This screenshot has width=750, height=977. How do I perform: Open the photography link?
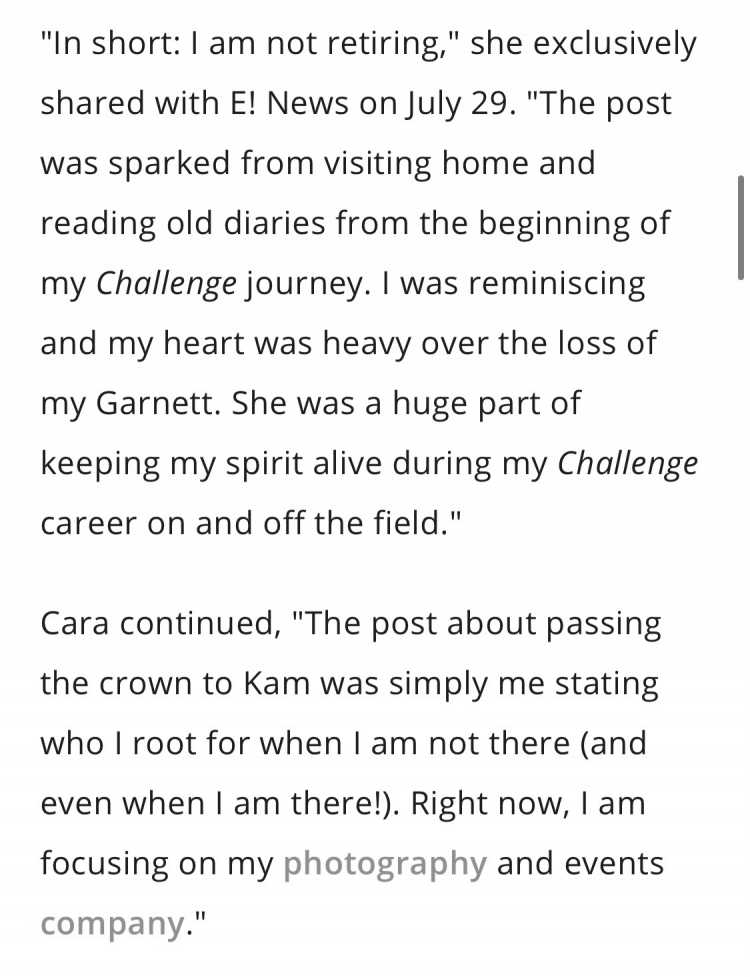(x=385, y=864)
